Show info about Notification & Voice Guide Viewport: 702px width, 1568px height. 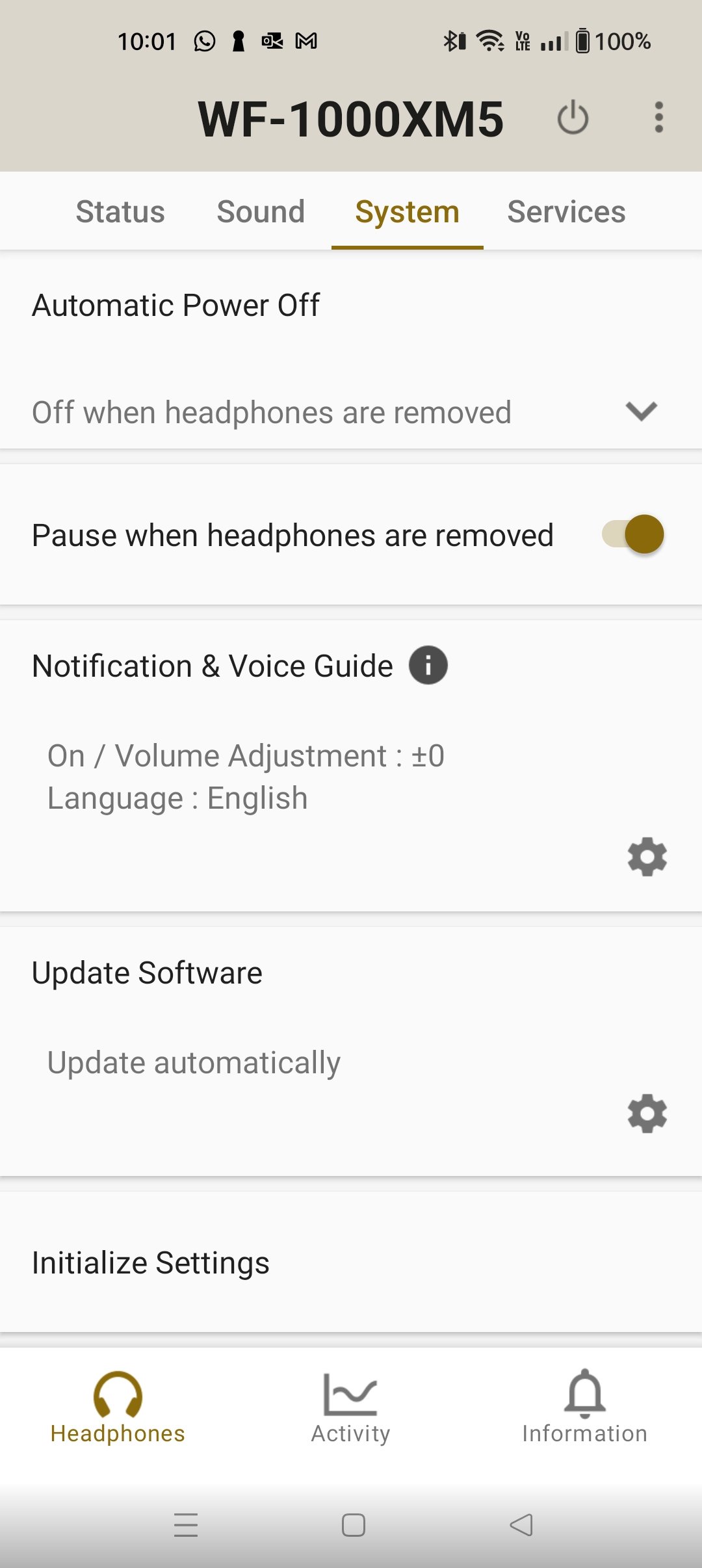pyautogui.click(x=428, y=666)
